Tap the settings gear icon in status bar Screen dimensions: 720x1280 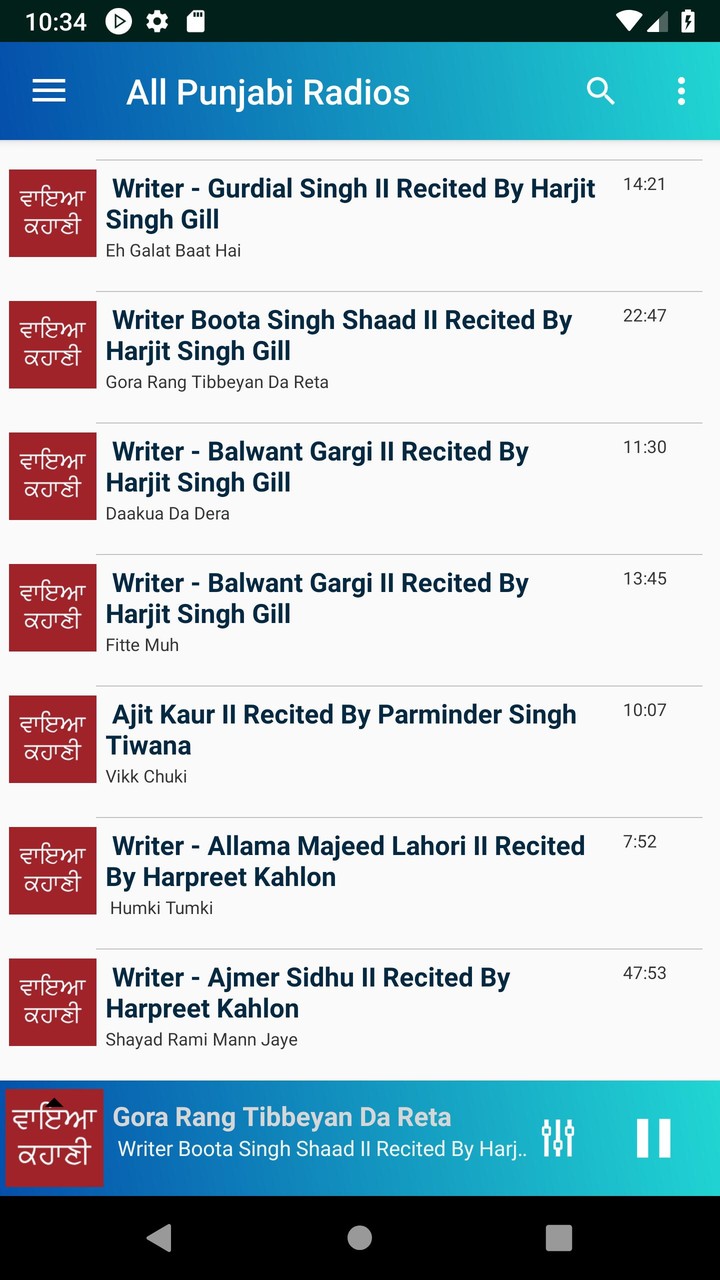click(x=157, y=20)
